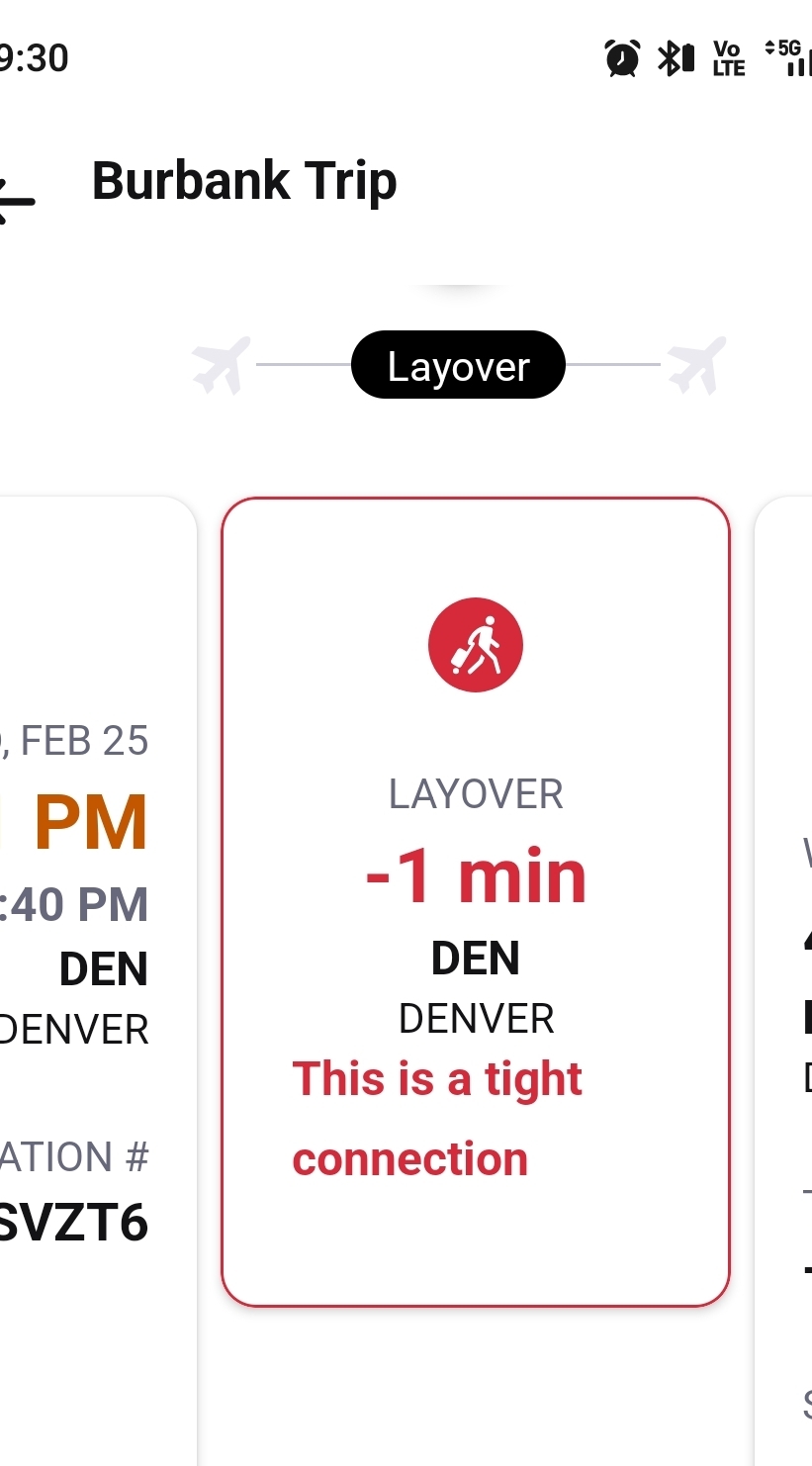Jump to the flight after the layover

point(696,365)
